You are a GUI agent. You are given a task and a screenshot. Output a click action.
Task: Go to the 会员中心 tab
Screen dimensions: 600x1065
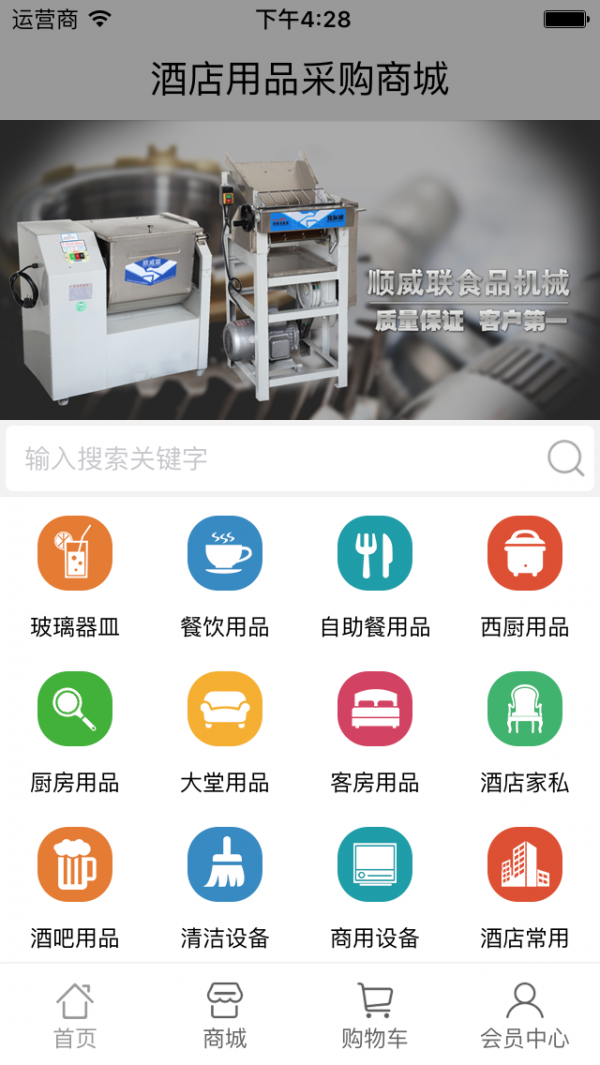click(525, 1015)
